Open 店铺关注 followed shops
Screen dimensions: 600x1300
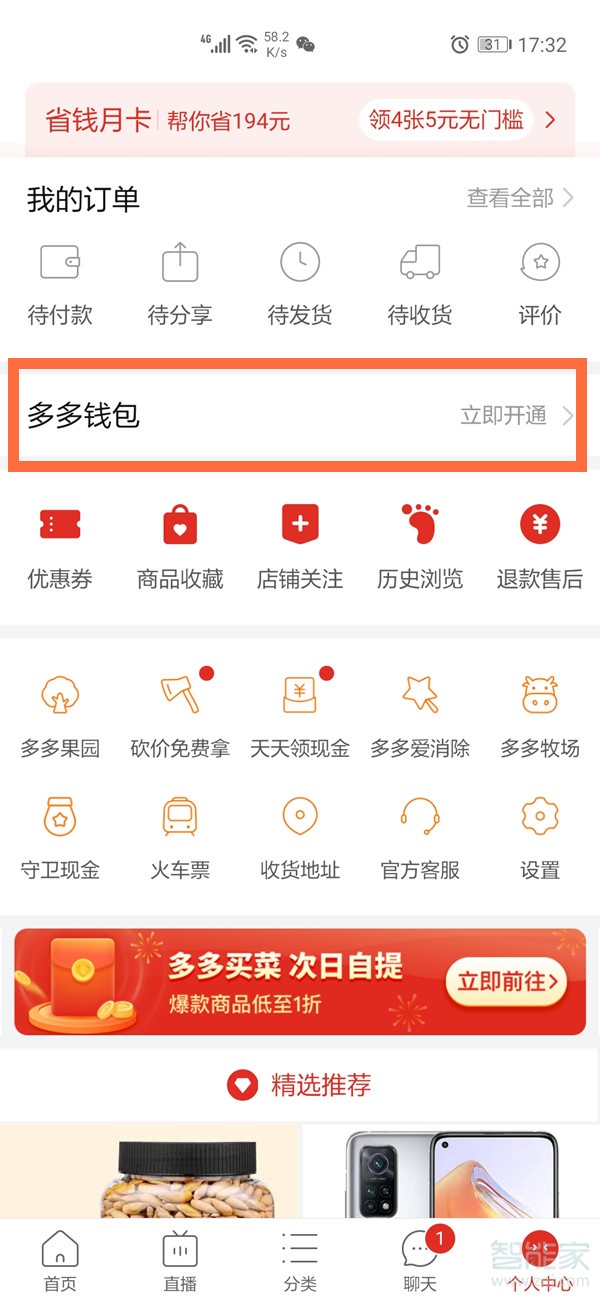tap(300, 546)
